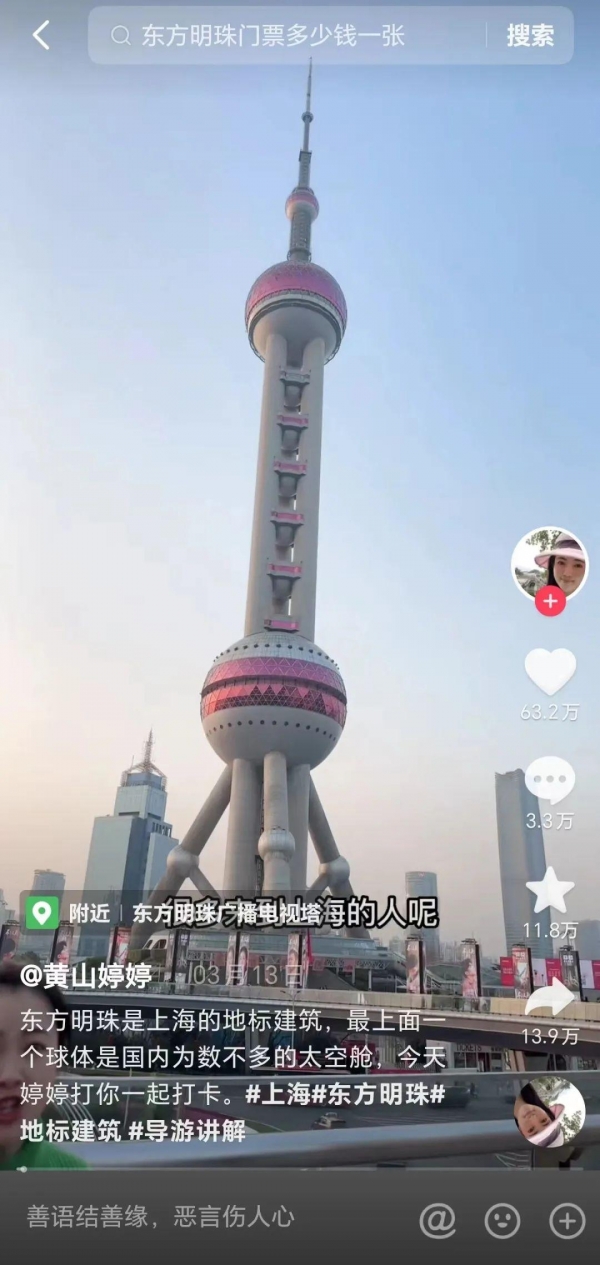Go back using the top-left arrow
600x1265 pixels.
click(41, 36)
